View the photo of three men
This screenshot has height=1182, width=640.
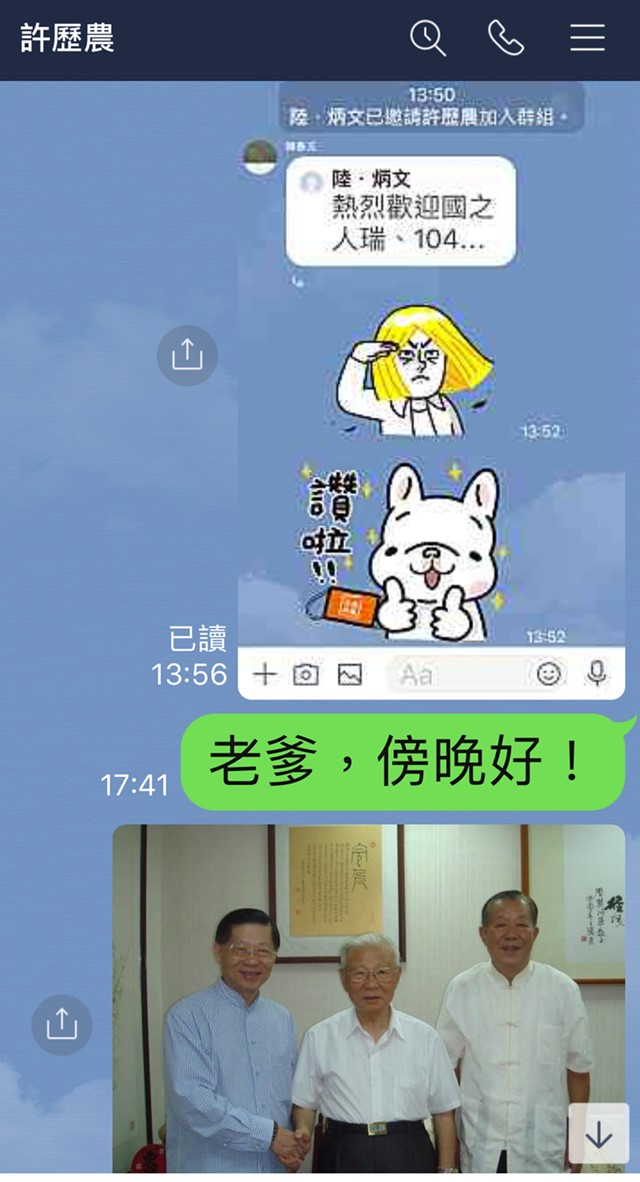368,998
